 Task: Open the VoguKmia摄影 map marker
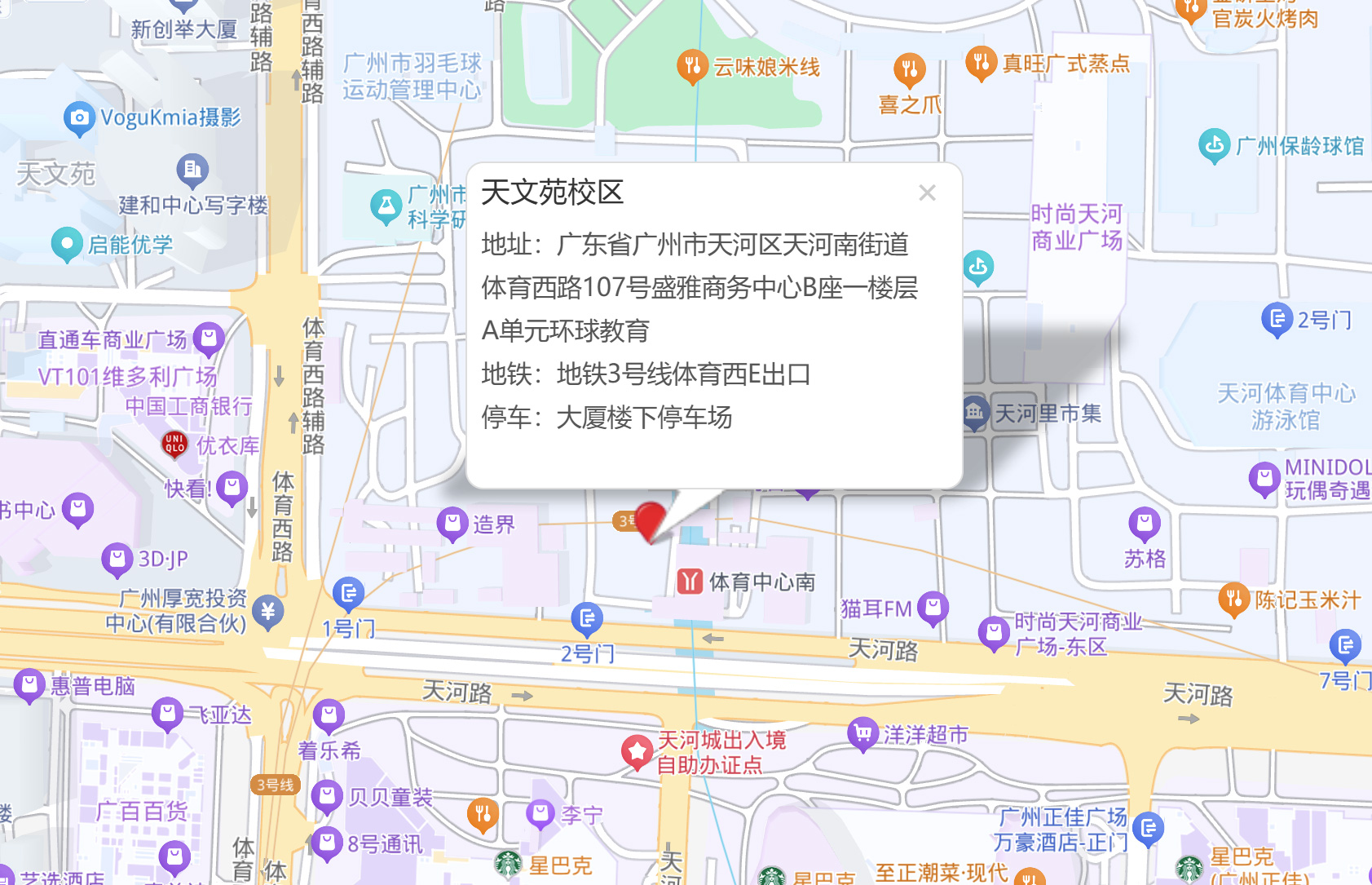tap(79, 117)
